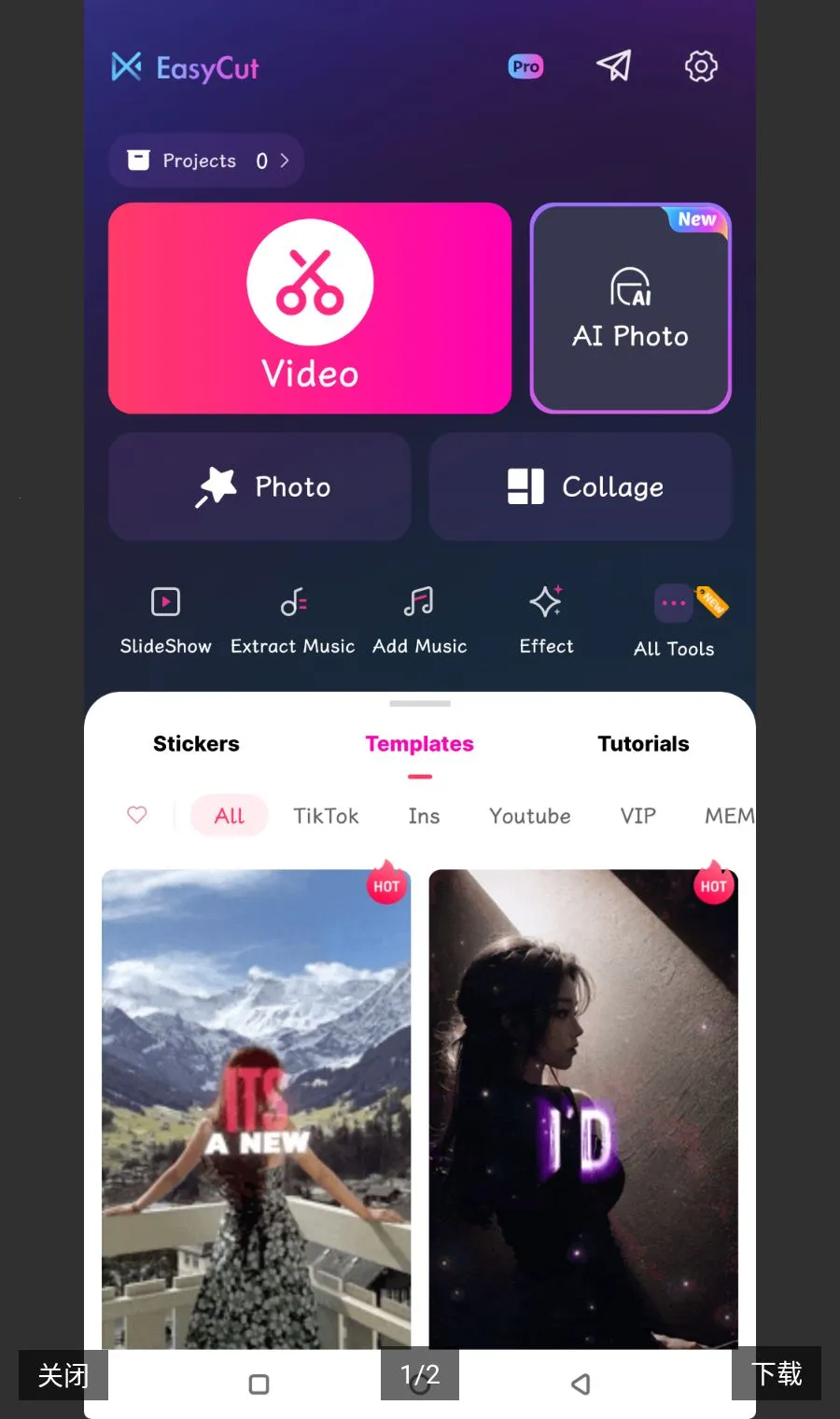The height and width of the screenshot is (1419, 840).
Task: Download the image with 下载
Action: pos(777,1373)
